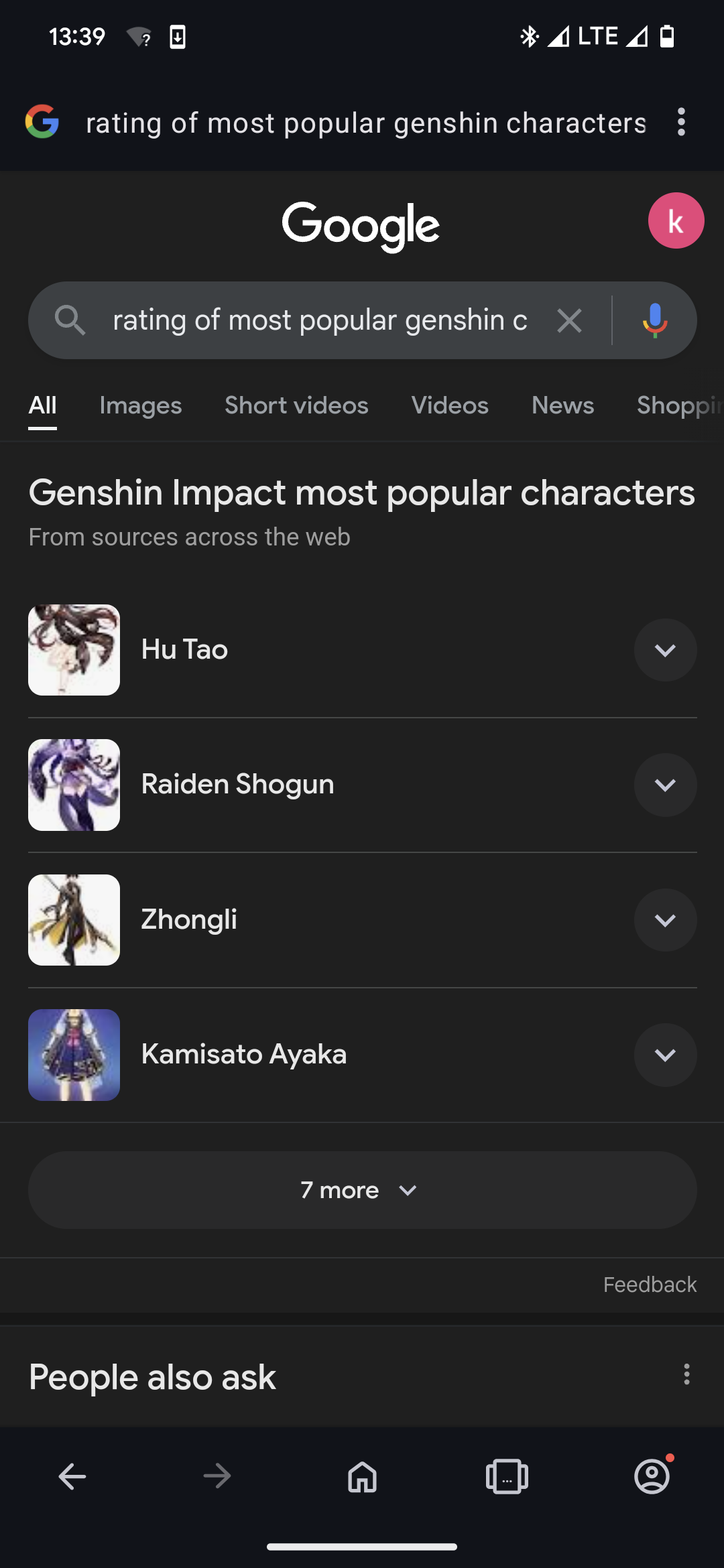Screen dimensions: 724x1568
Task: Send feedback on the character list
Action: pos(650,1285)
